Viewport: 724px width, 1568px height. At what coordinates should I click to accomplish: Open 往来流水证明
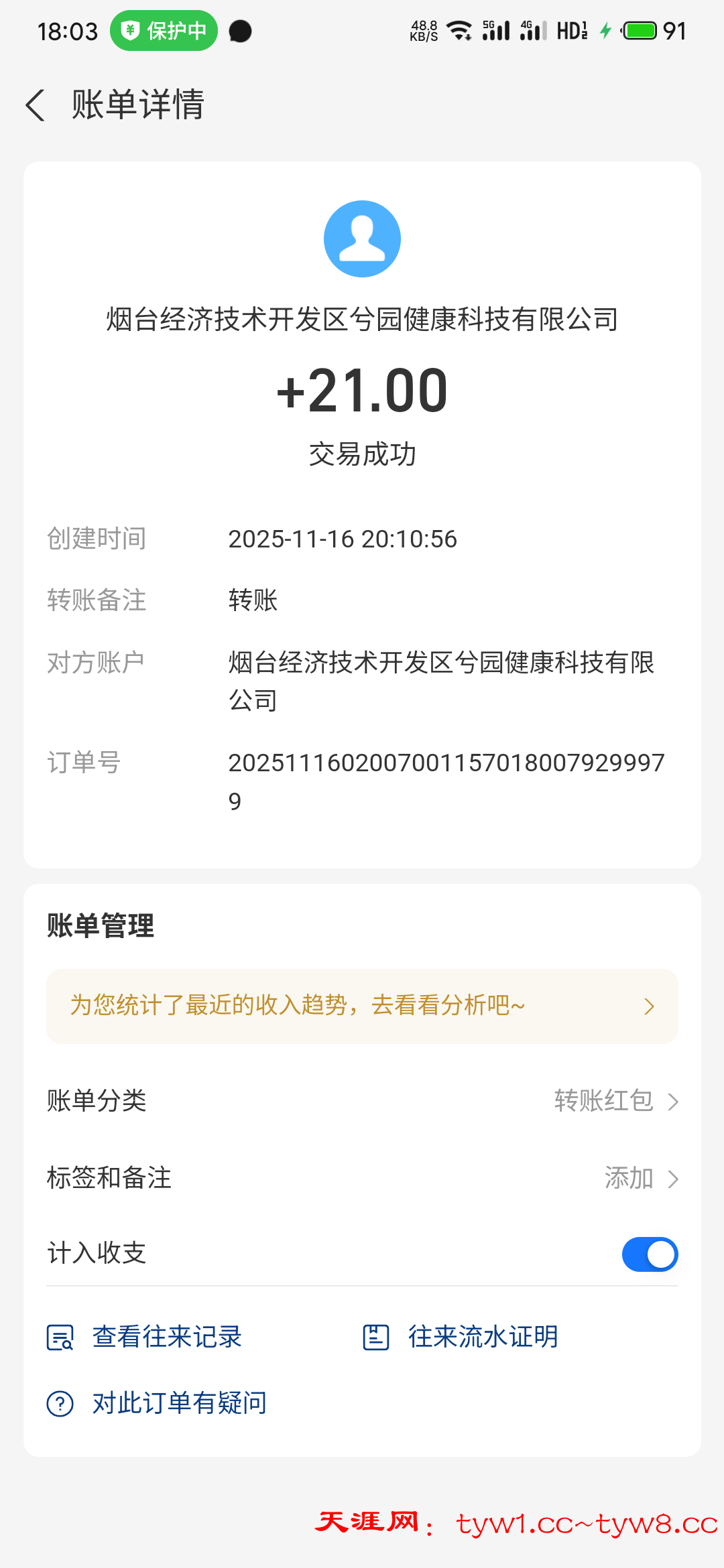(461, 1337)
